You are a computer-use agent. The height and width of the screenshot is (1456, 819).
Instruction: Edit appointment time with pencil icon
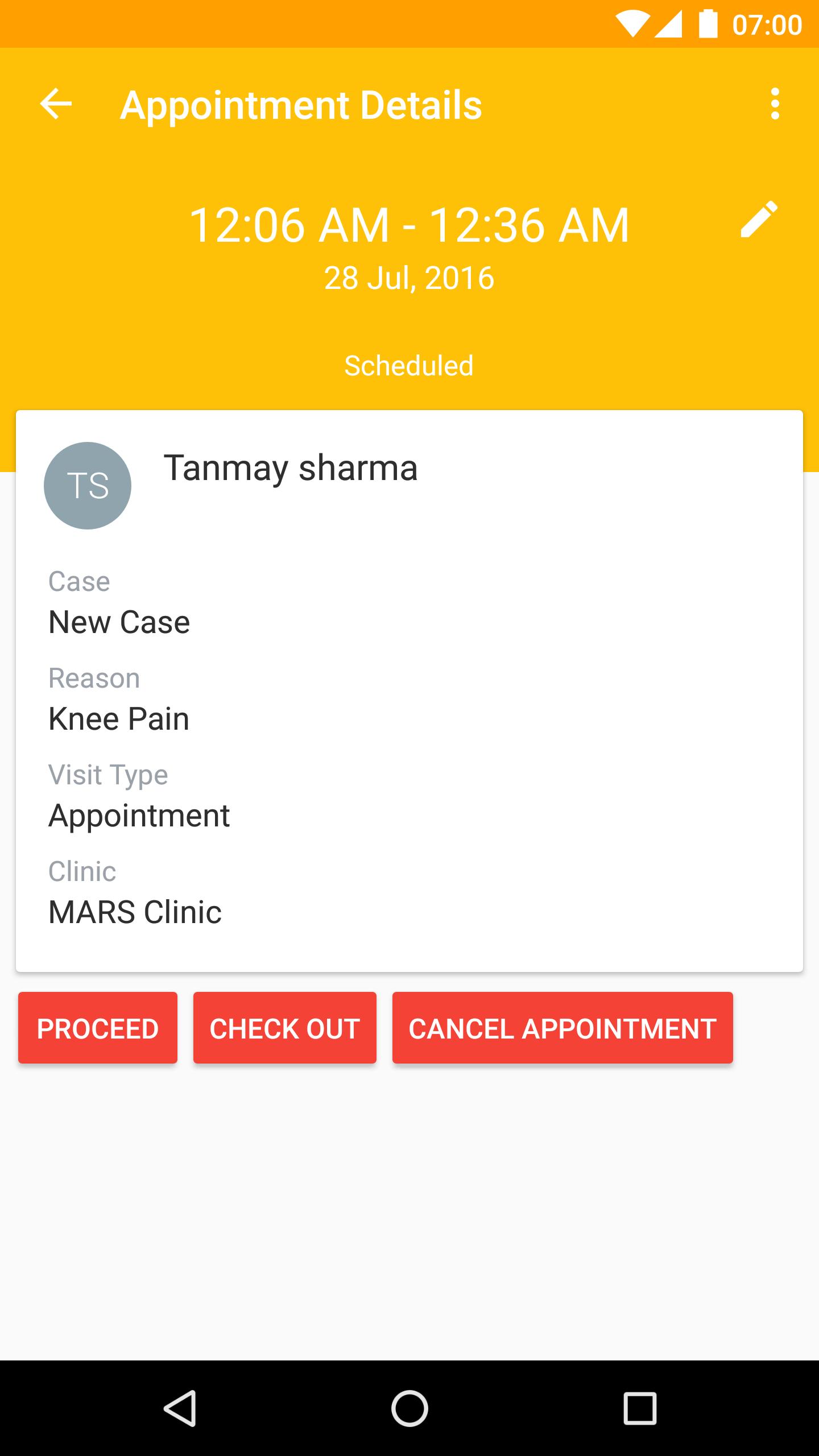[x=759, y=219]
